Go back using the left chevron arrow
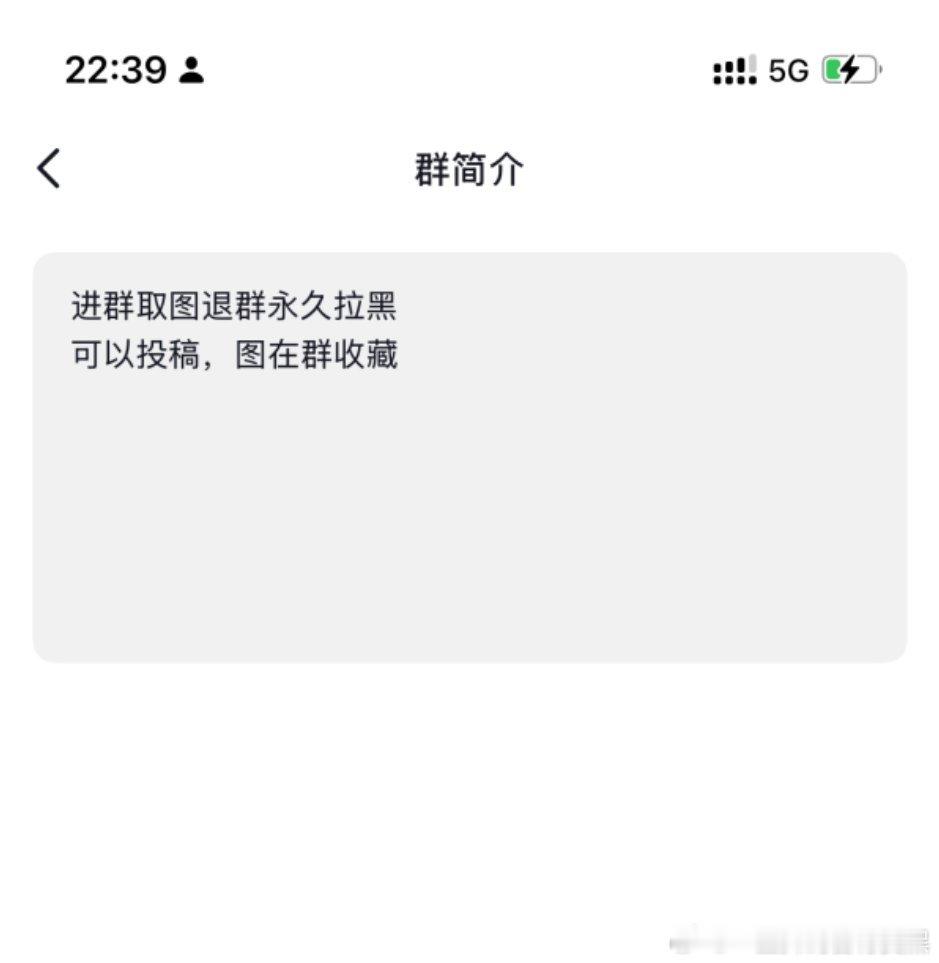 (x=46, y=168)
